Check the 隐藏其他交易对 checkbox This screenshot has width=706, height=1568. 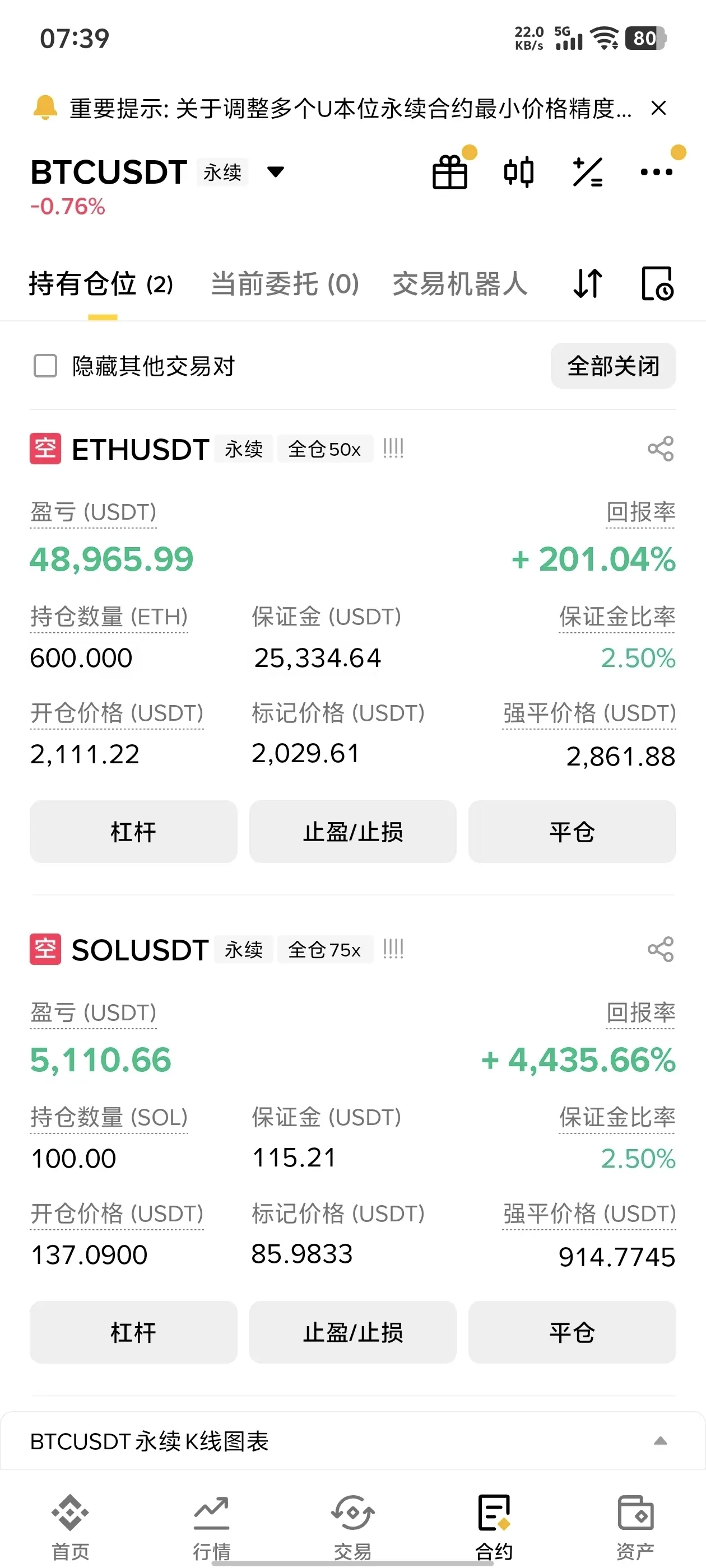pyautogui.click(x=45, y=366)
